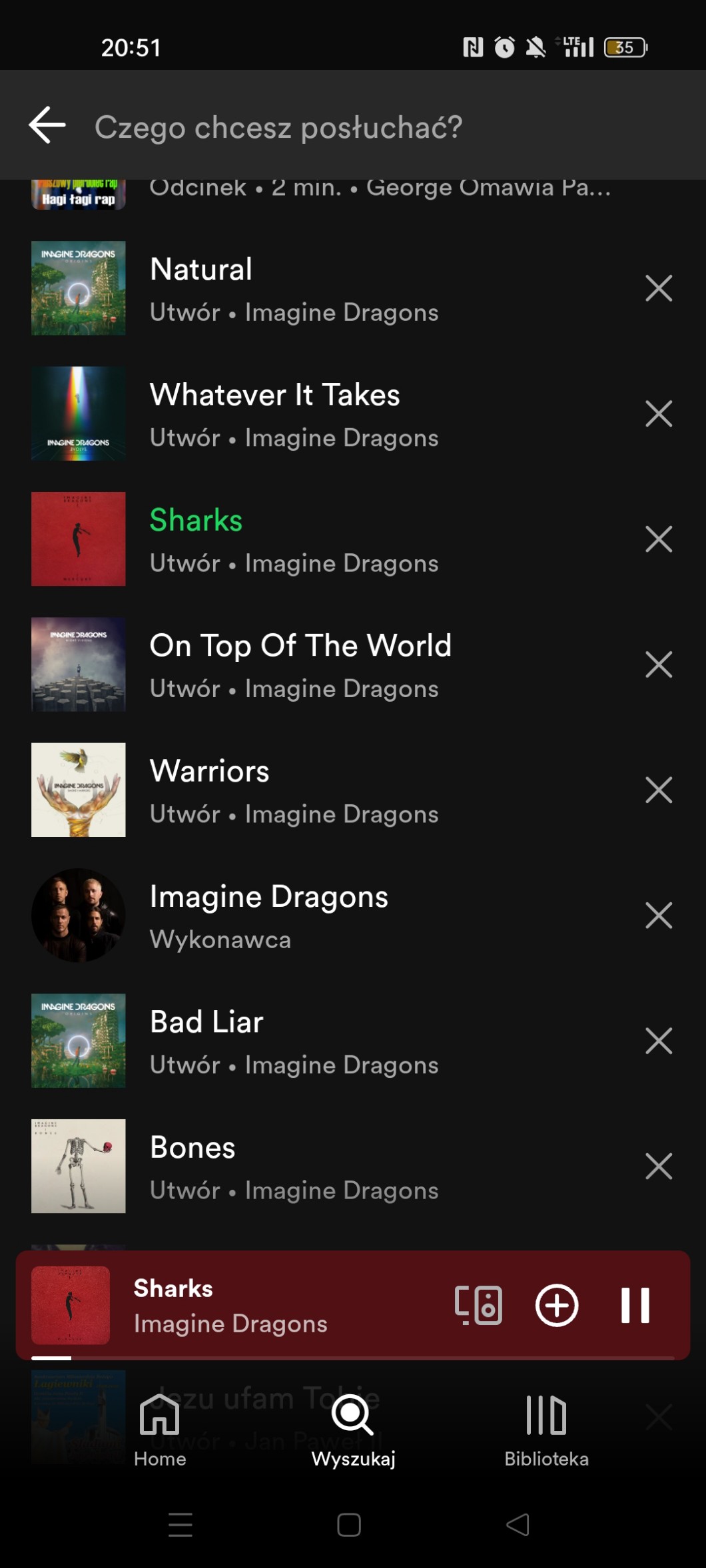Add Sharks to library with plus icon

[557, 1305]
